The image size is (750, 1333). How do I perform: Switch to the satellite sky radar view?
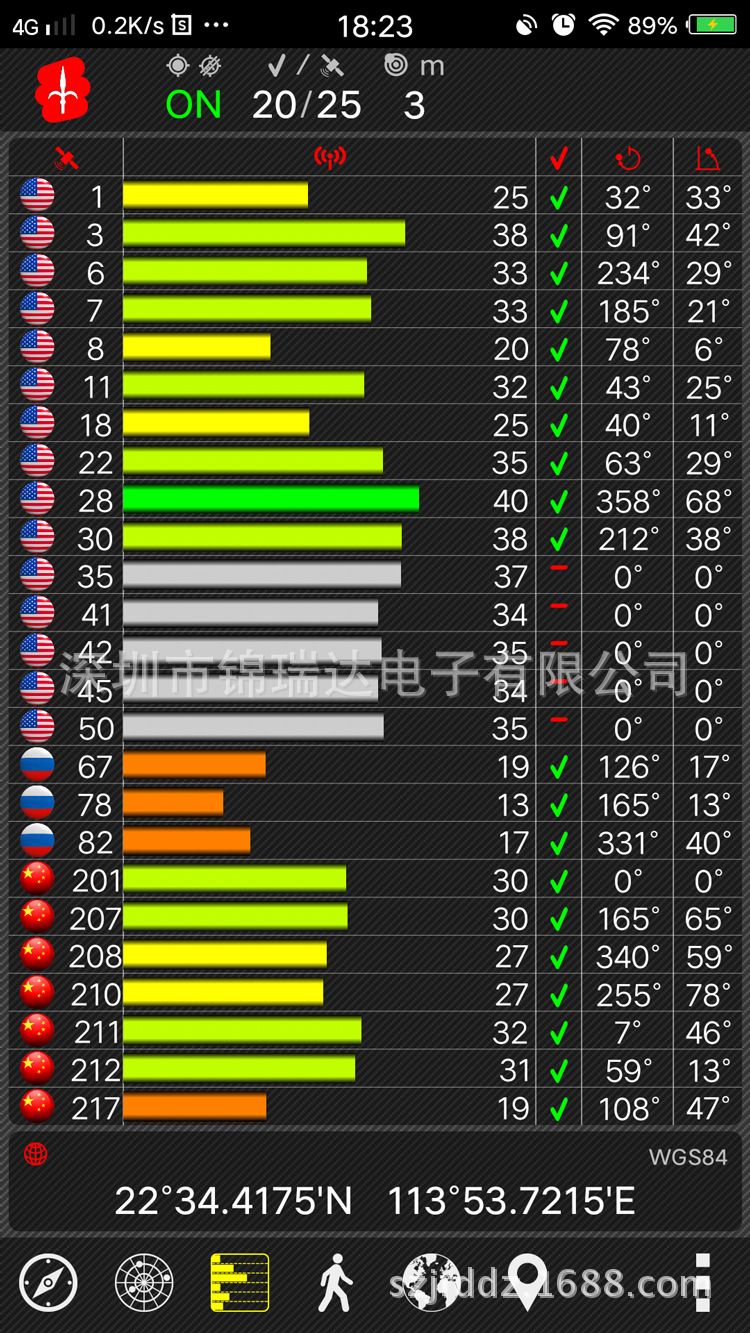pos(144,1282)
